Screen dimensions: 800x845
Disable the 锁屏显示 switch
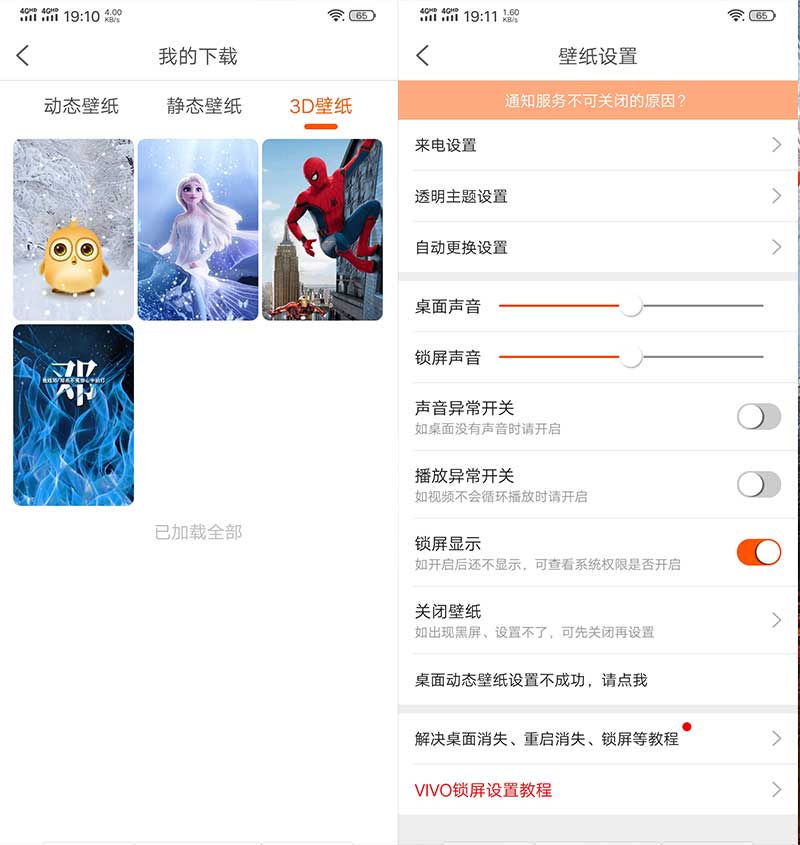[758, 552]
